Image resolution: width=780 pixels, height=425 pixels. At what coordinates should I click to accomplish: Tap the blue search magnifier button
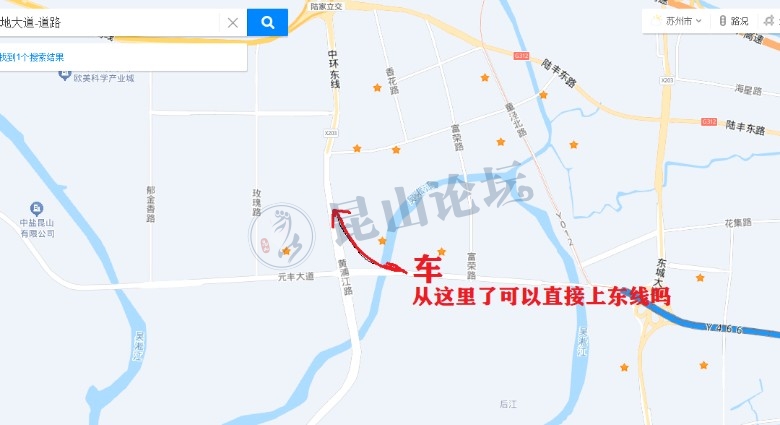coord(267,22)
